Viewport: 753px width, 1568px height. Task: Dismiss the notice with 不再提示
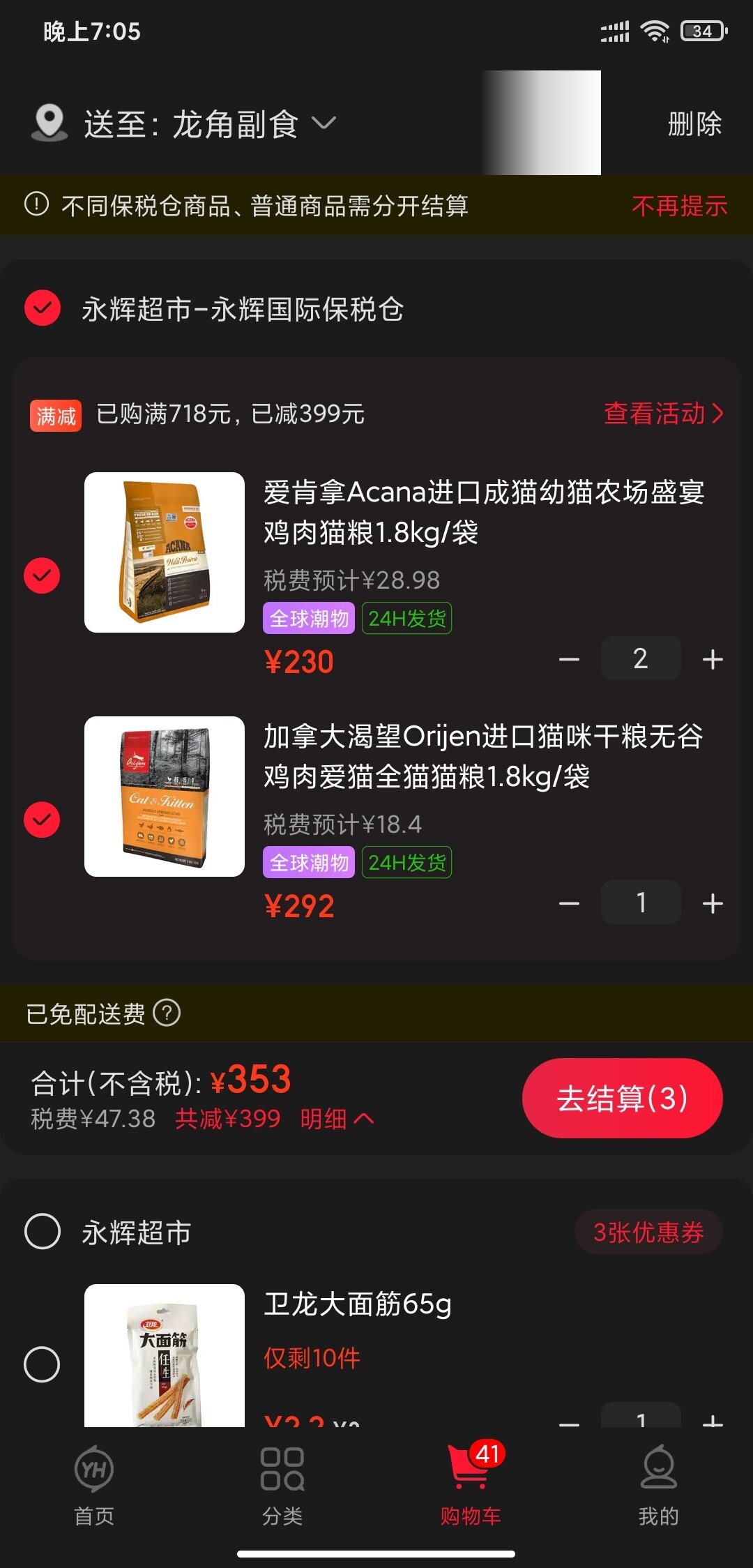pos(679,206)
